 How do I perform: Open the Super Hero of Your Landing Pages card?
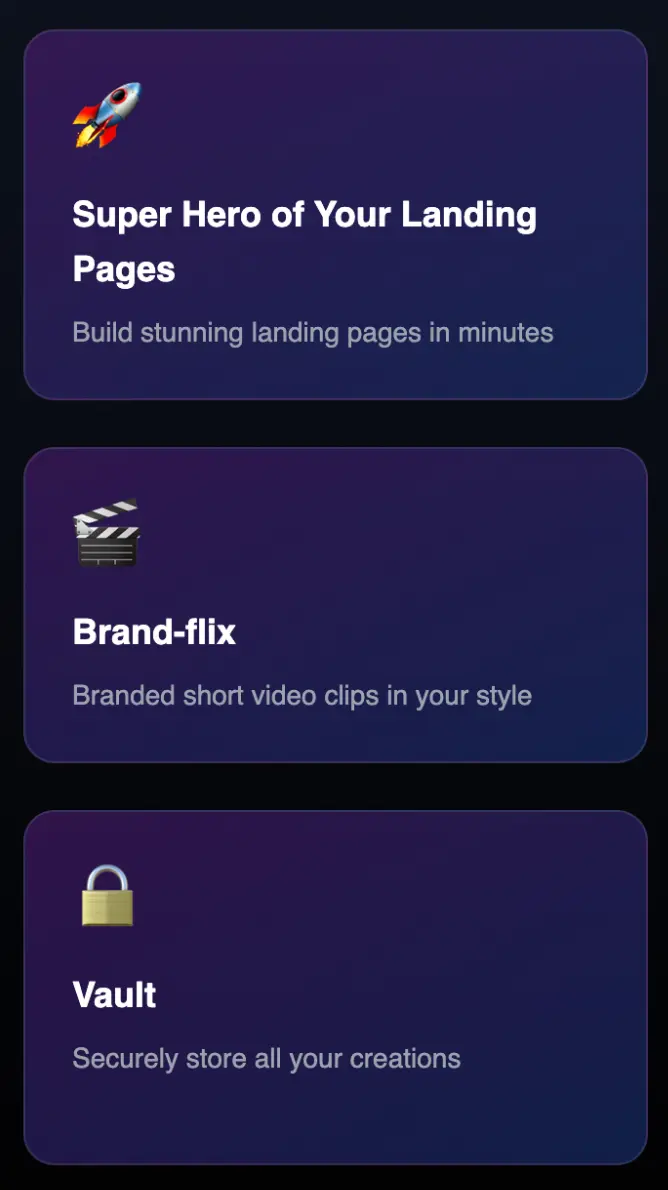coord(335,215)
